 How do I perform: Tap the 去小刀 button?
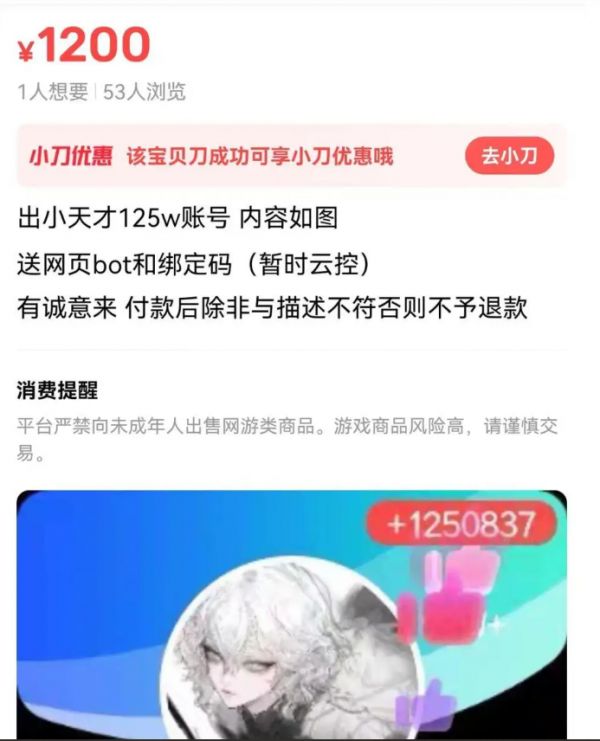(x=509, y=156)
